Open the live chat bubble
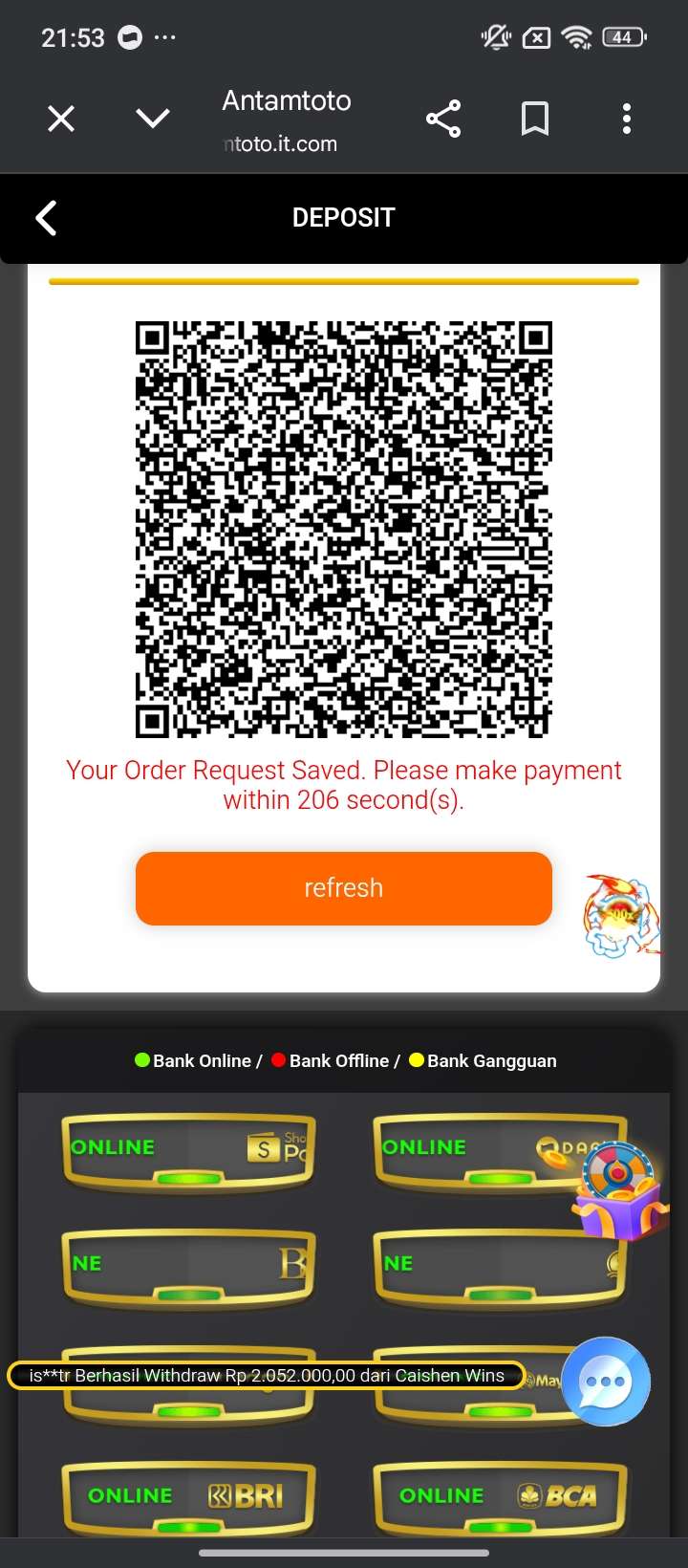688x1568 pixels. 606,1382
